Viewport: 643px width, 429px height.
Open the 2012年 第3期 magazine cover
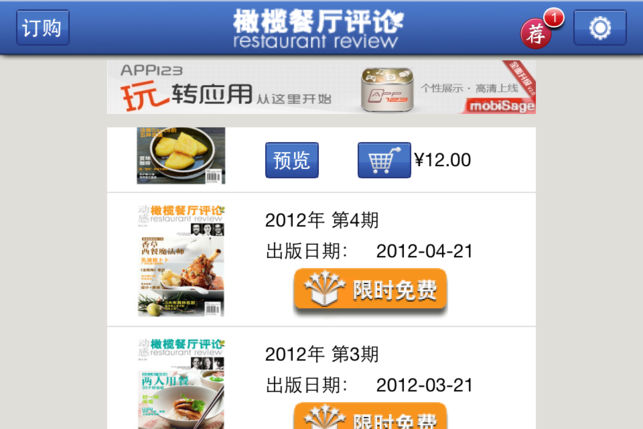[x=181, y=385]
